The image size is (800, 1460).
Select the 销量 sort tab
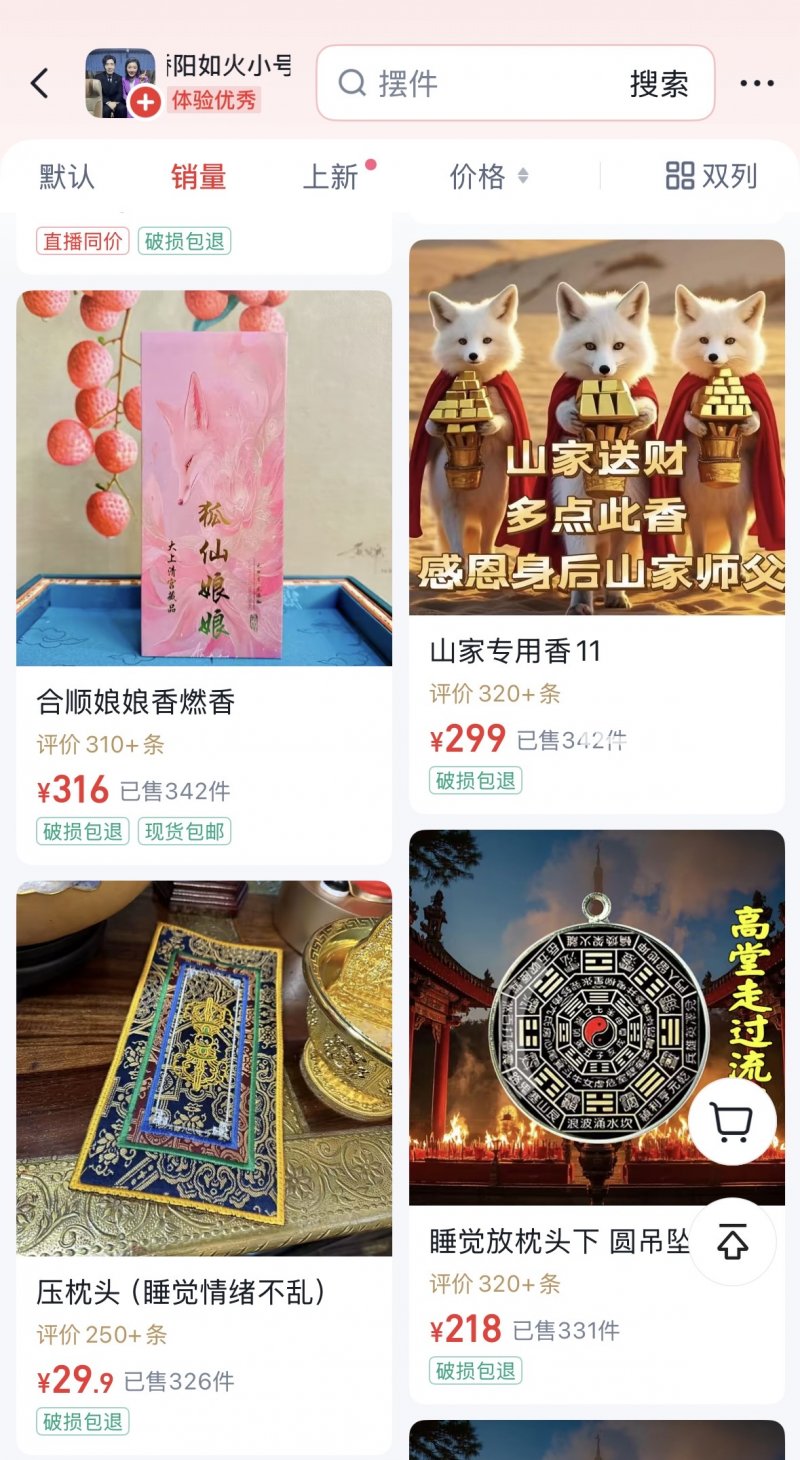198,177
